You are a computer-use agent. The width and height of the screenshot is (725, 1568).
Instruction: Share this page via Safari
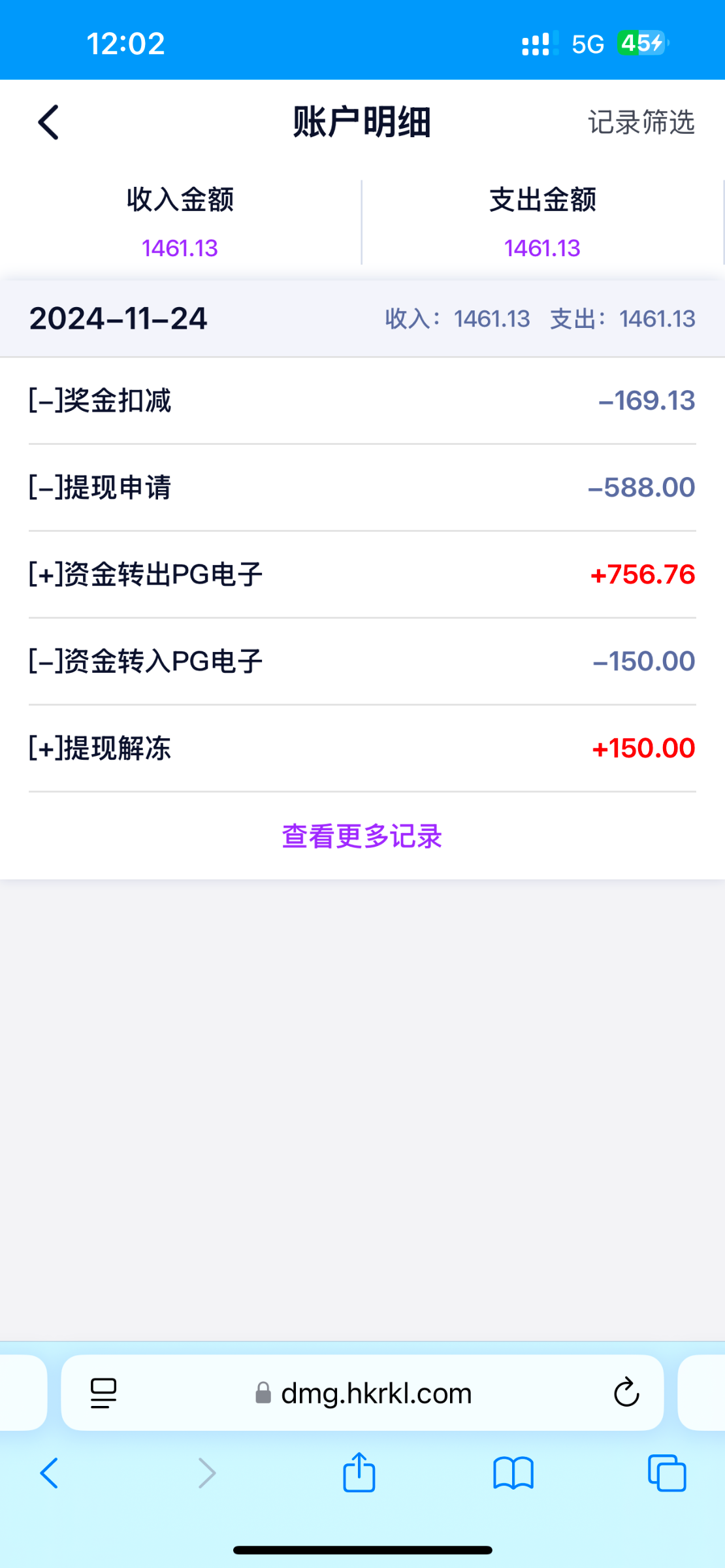pyautogui.click(x=359, y=1473)
